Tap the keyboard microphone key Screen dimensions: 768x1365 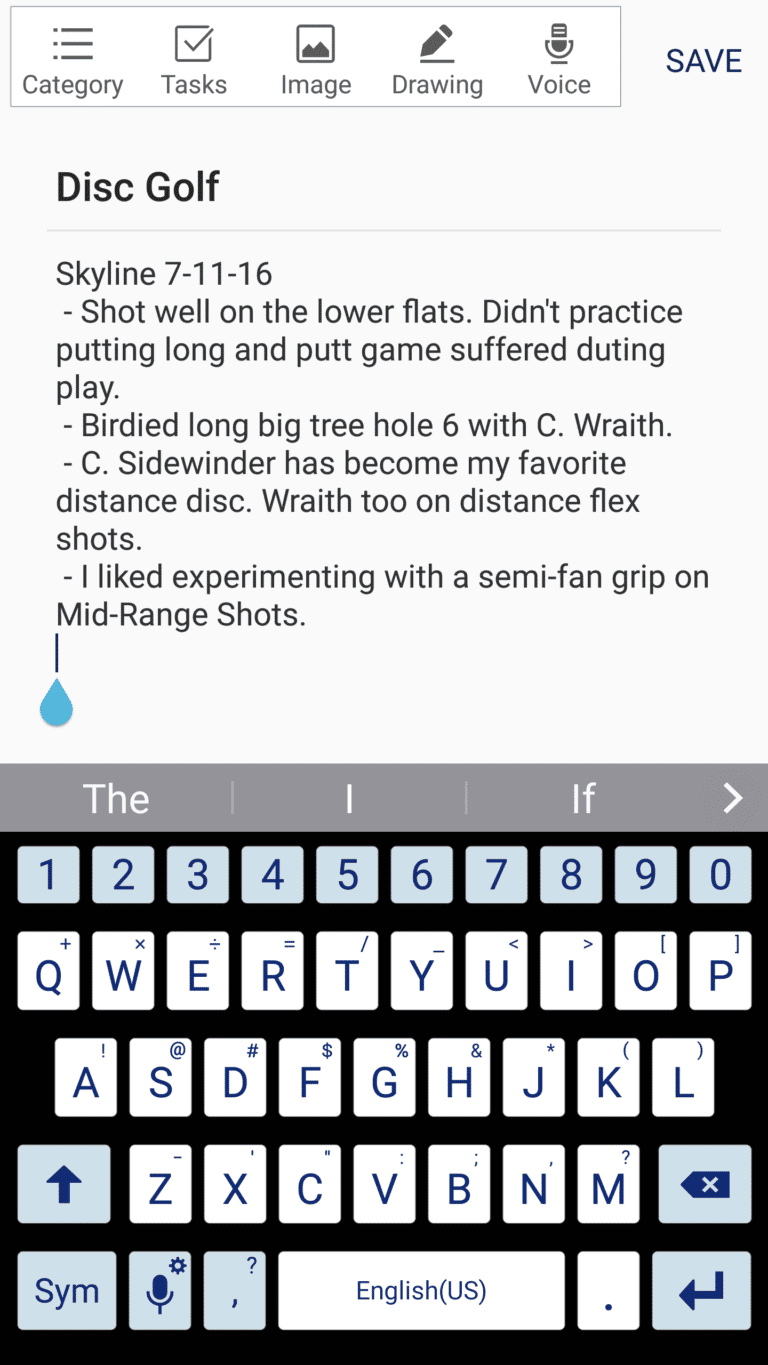click(x=160, y=1291)
